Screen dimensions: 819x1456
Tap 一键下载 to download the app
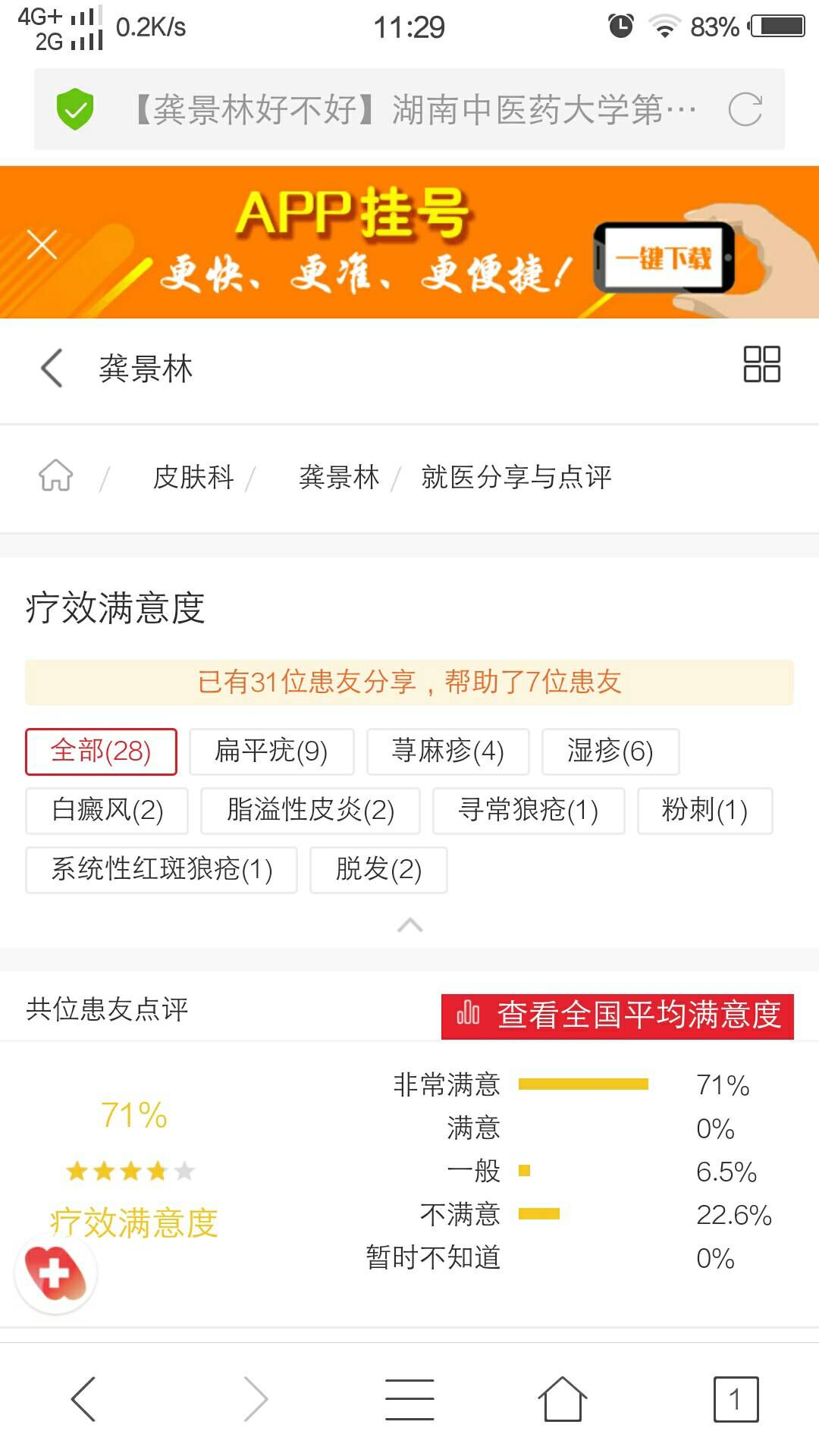click(x=664, y=259)
